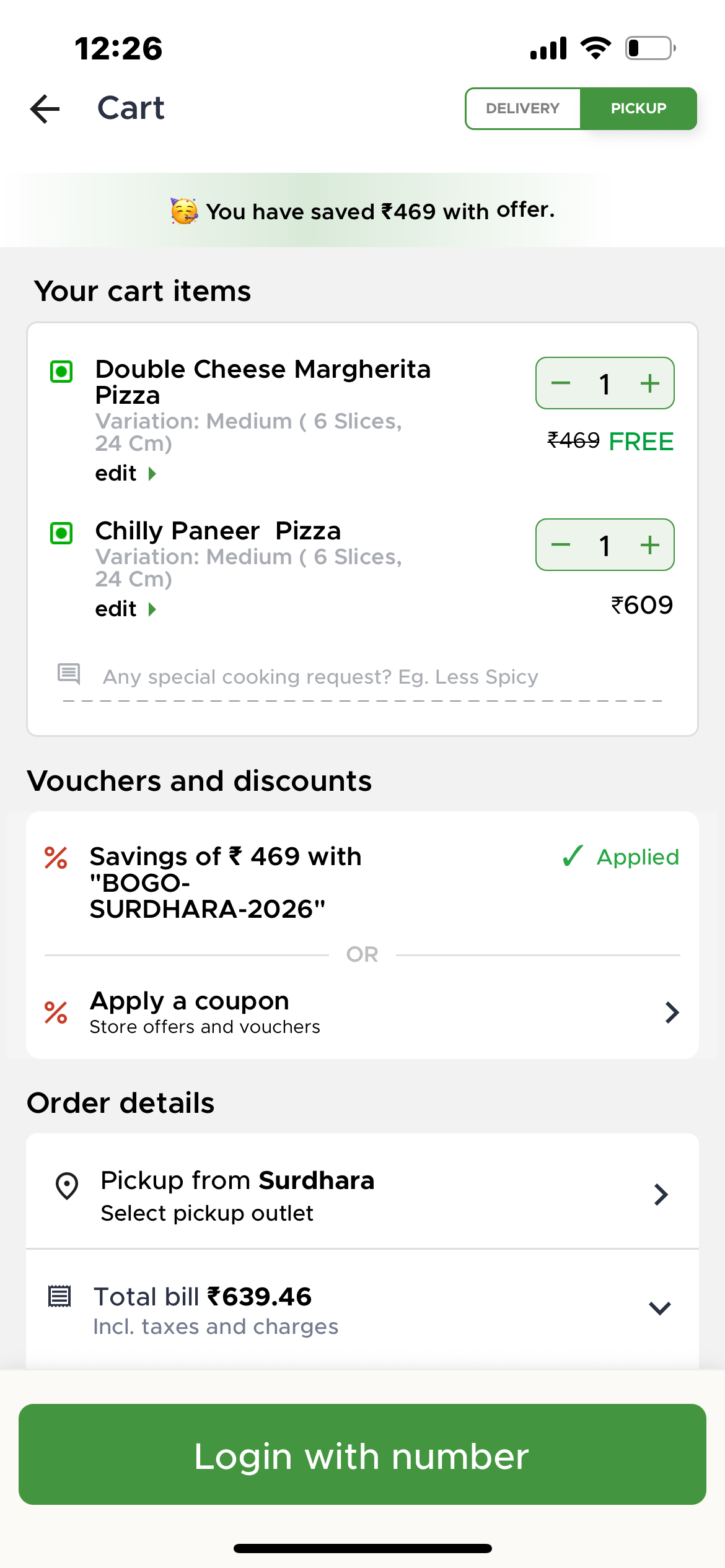Switch to the DELIVERY tab
The width and height of the screenshot is (725, 1568).
pos(524,108)
